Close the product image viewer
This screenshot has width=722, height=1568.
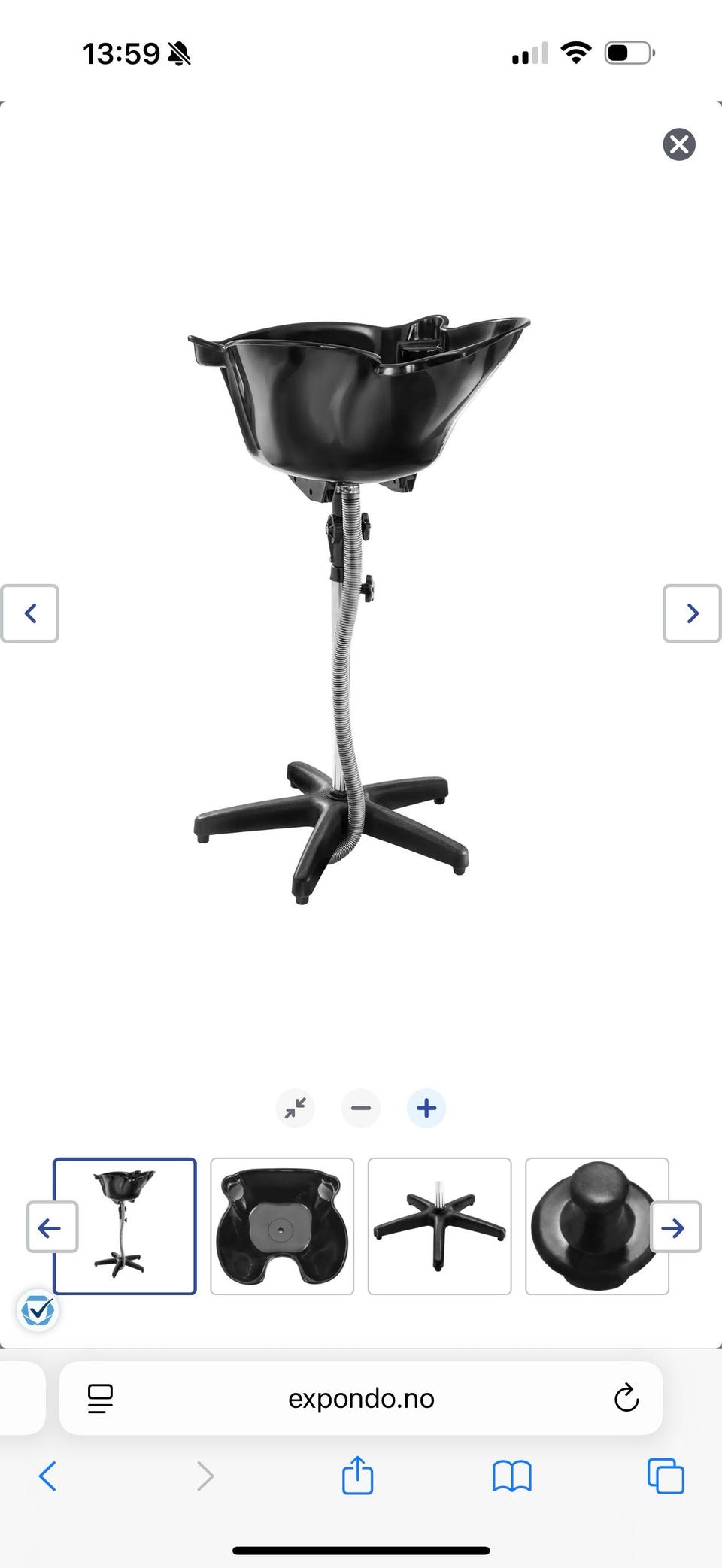point(678,144)
